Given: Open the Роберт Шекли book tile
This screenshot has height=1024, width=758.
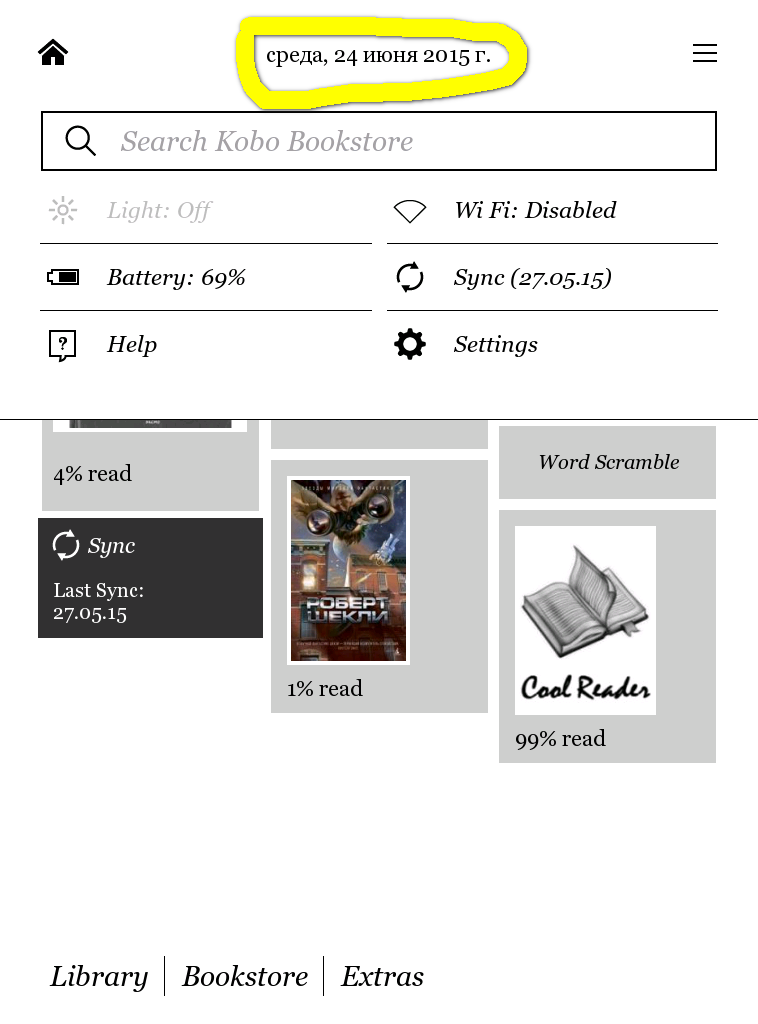Looking at the screenshot, I should click(348, 571).
